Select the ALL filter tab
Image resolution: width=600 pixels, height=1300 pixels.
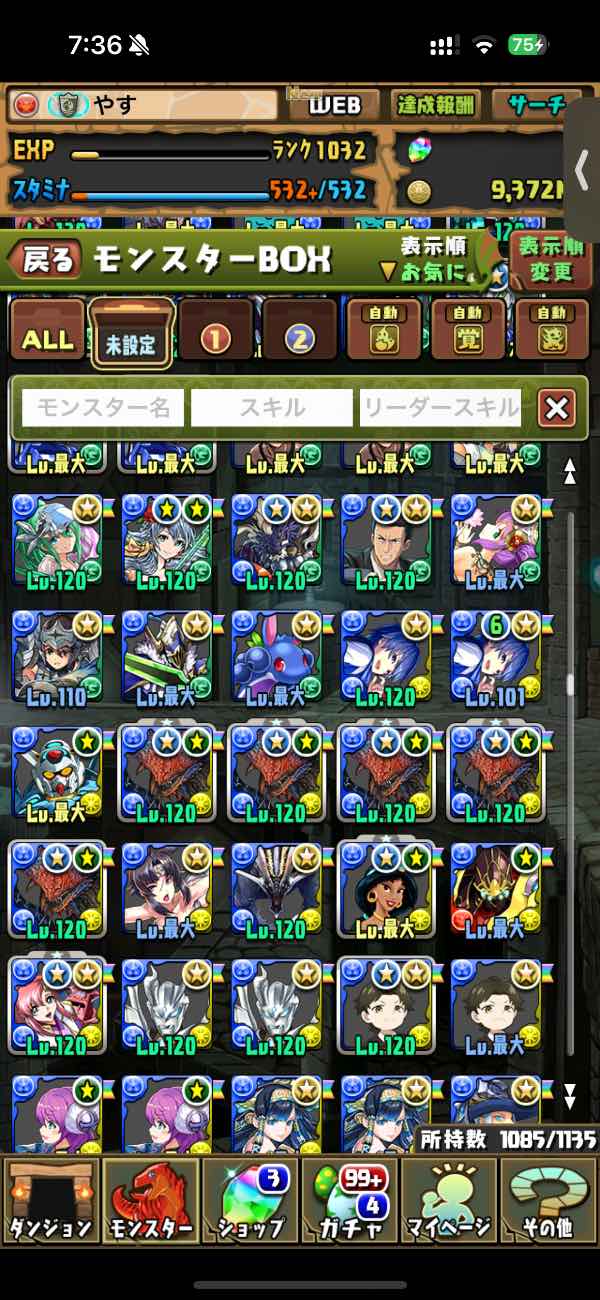(47, 337)
